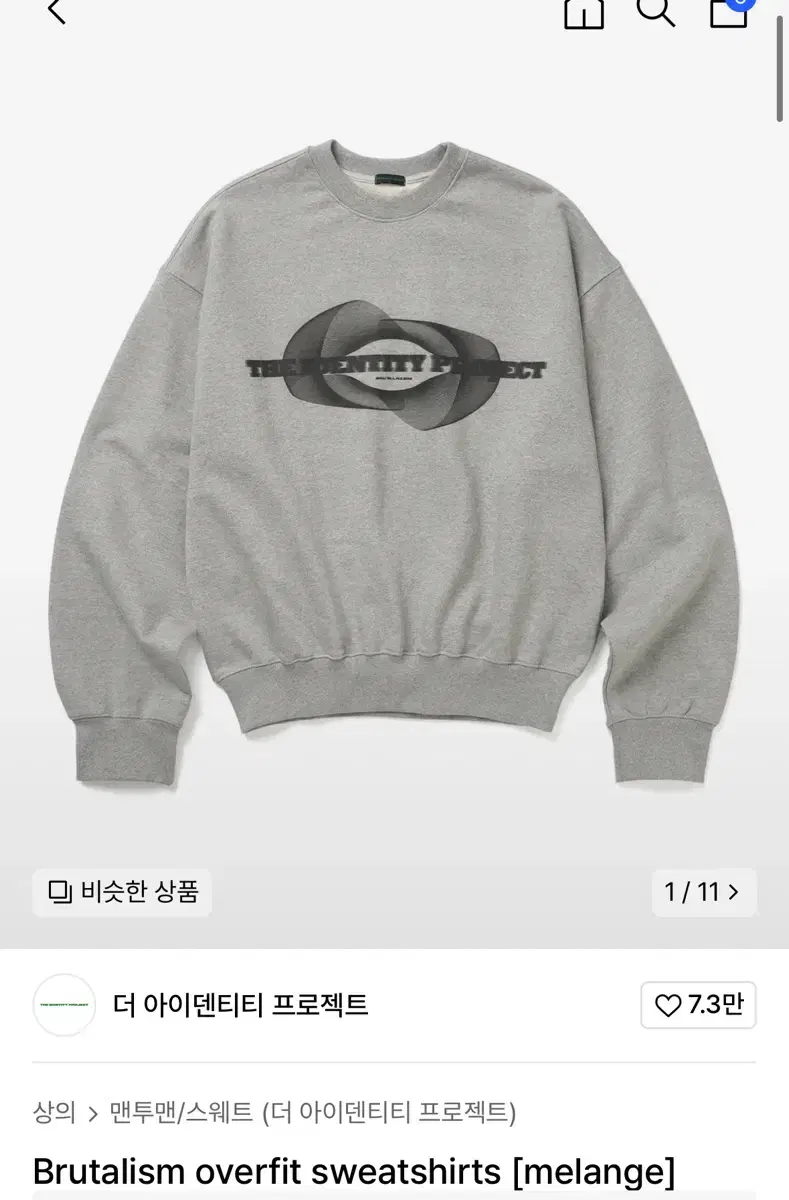Tap the blue badge on the shopping bag
789x1200 pixels.
pyautogui.click(x=740, y=3)
